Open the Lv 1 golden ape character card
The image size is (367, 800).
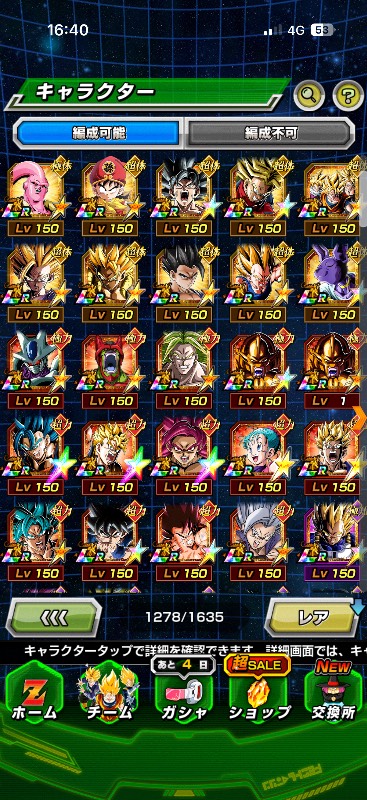334,368
